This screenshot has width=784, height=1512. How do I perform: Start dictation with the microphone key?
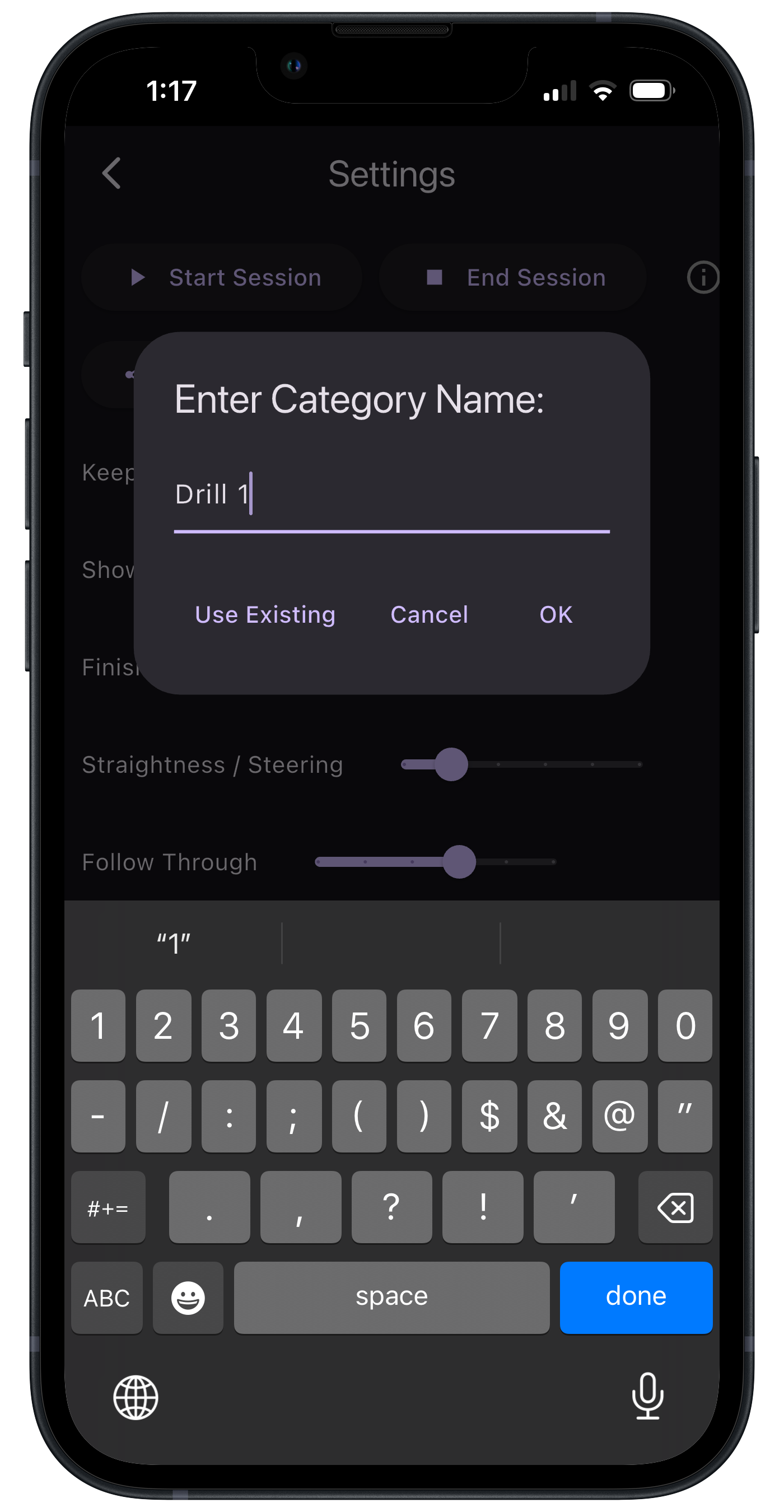[x=647, y=1397]
